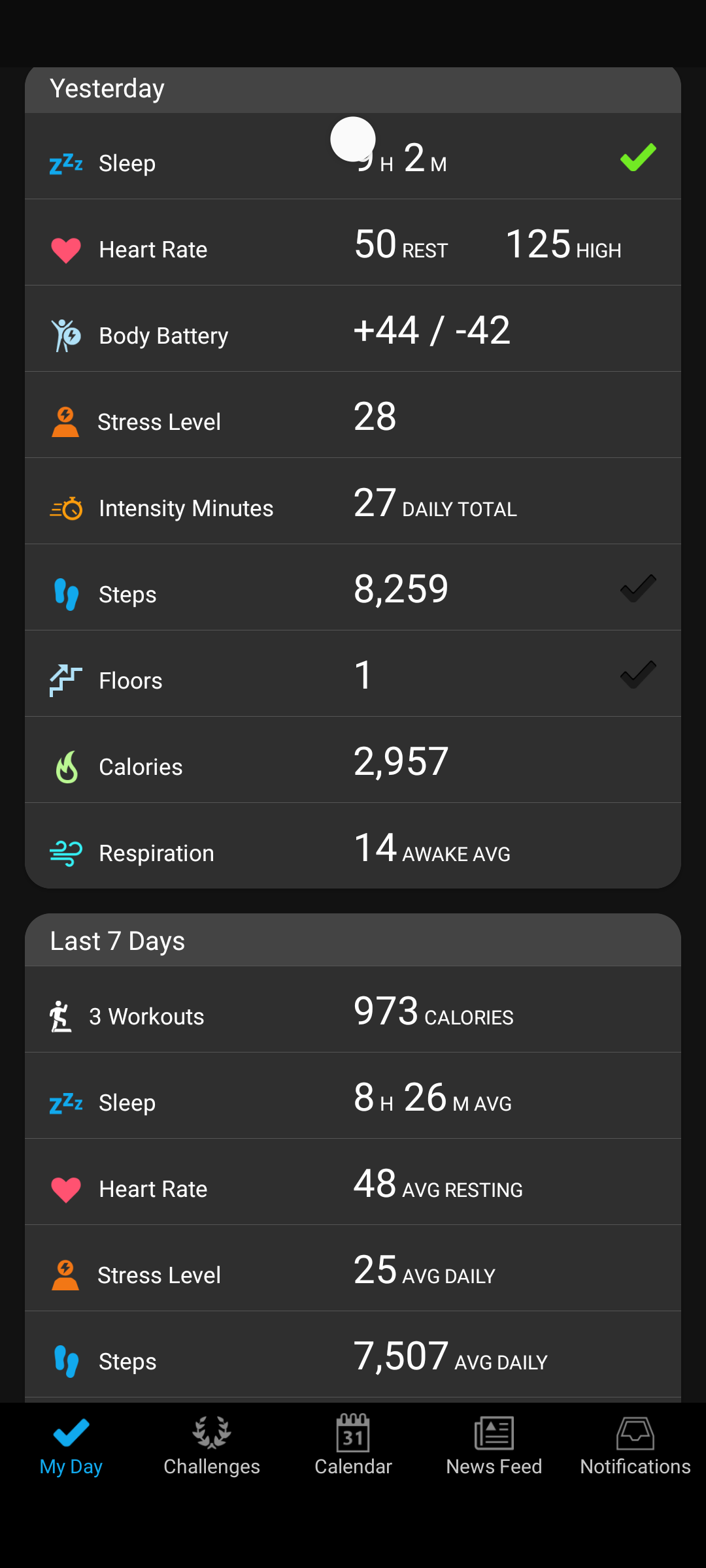Open the Floors row

click(x=353, y=676)
